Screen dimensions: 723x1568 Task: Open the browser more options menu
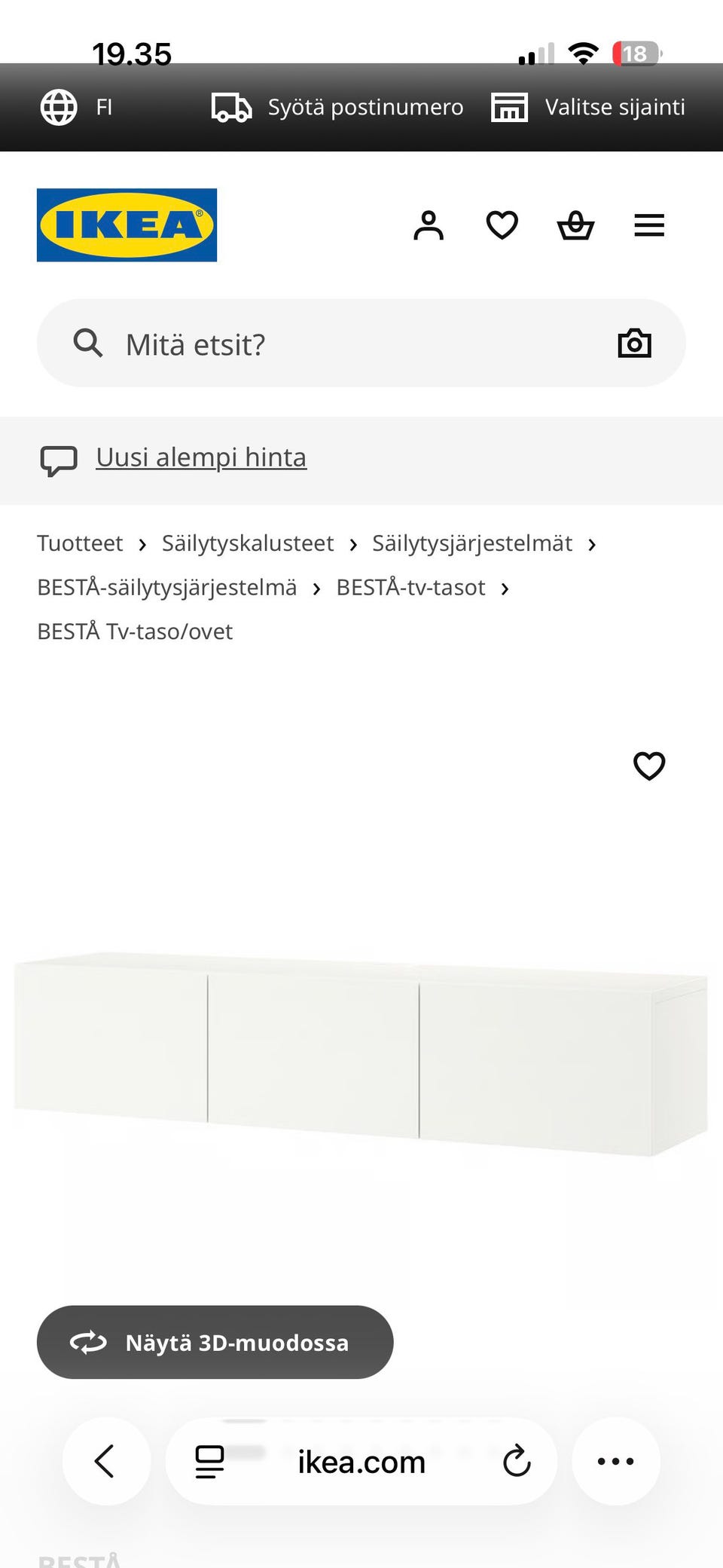(x=616, y=1461)
